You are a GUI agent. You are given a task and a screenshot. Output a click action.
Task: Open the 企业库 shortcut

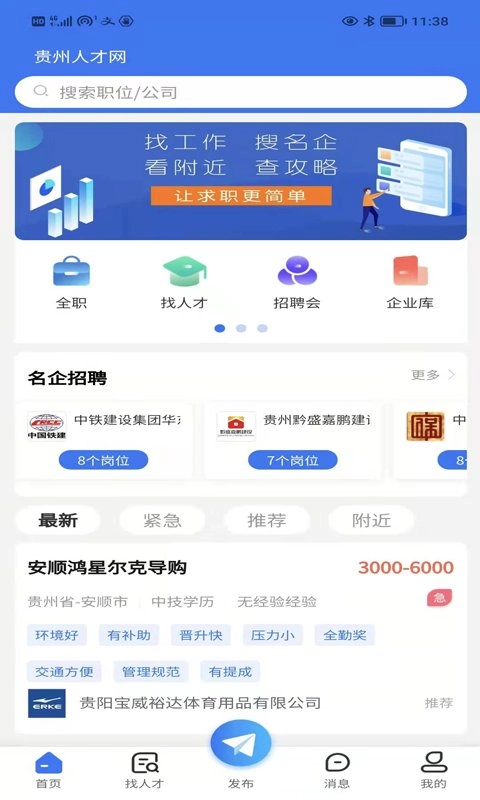pyautogui.click(x=410, y=283)
